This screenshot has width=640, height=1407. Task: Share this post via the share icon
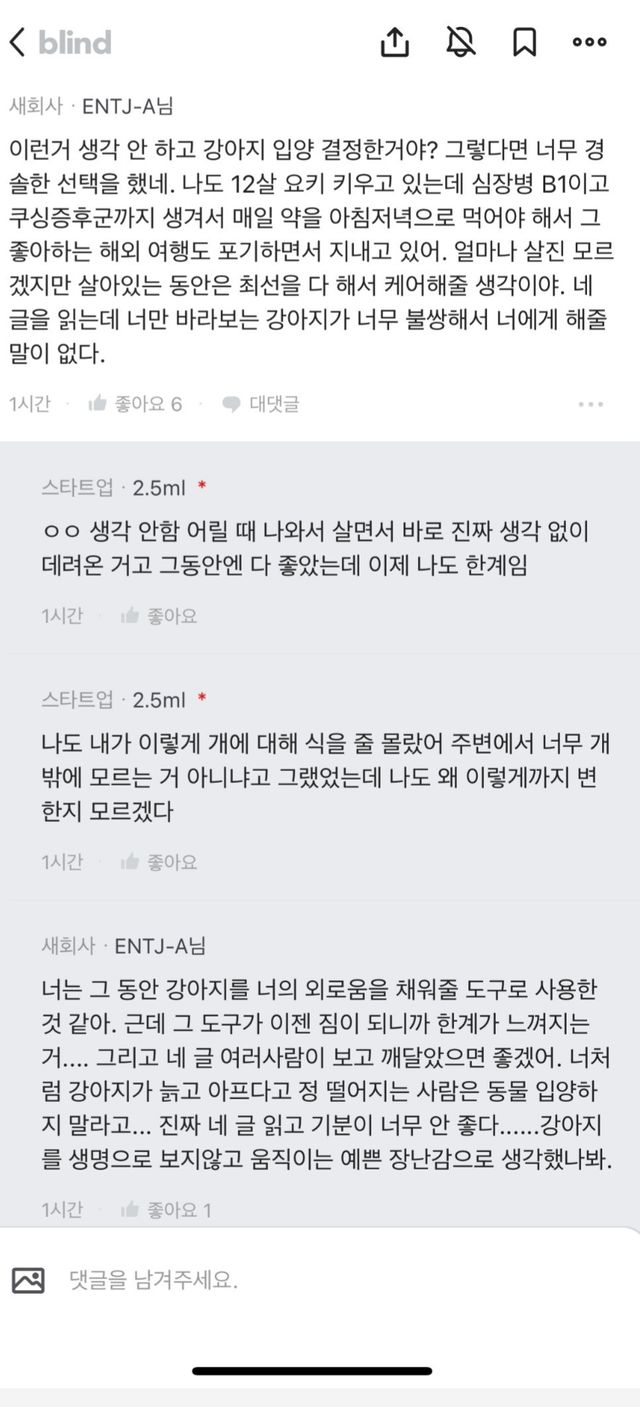pos(395,41)
